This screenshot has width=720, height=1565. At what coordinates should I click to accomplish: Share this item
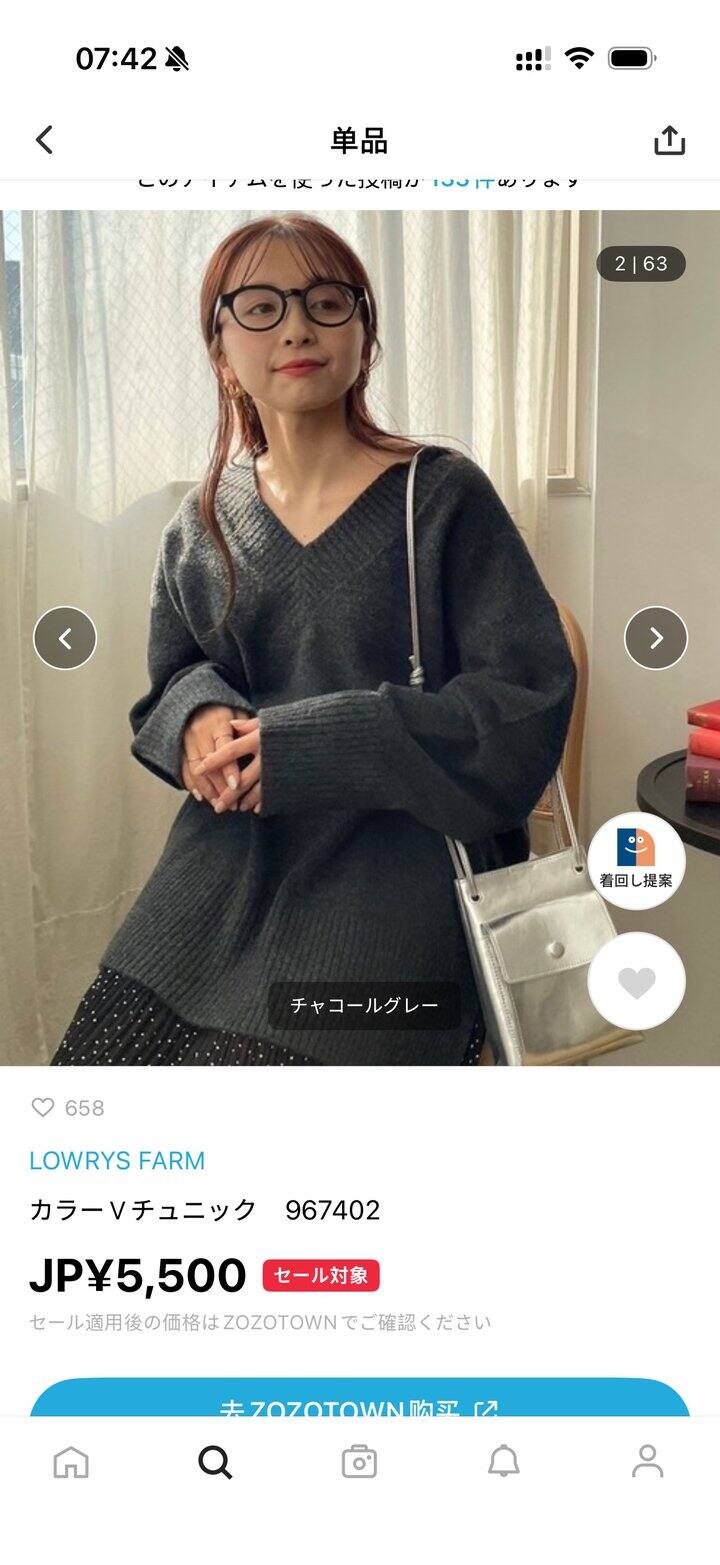(669, 140)
